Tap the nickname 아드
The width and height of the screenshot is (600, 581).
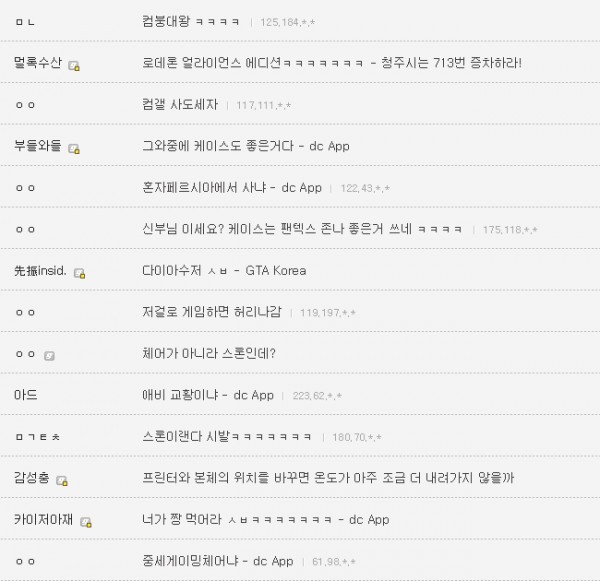pos(26,395)
